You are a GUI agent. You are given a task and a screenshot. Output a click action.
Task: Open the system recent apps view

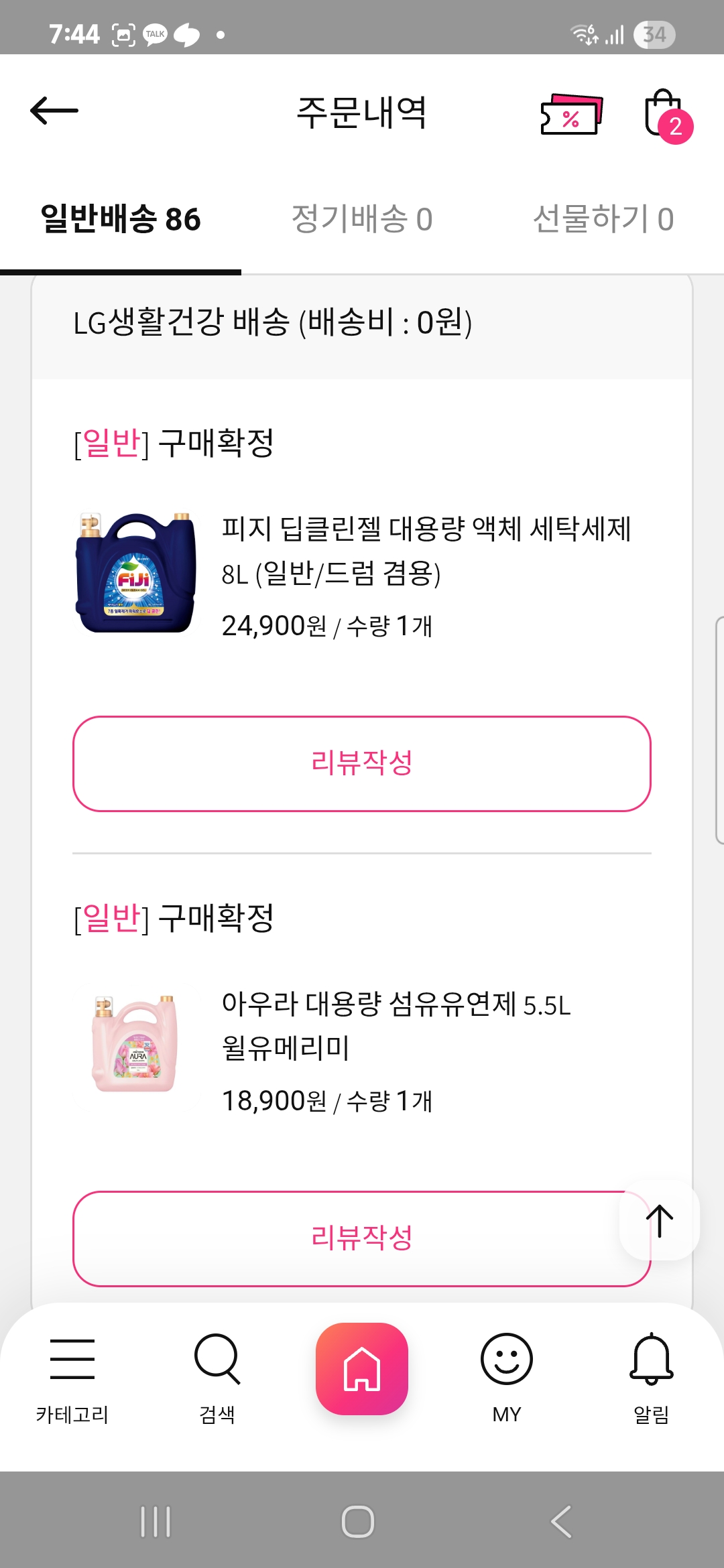tap(156, 1521)
